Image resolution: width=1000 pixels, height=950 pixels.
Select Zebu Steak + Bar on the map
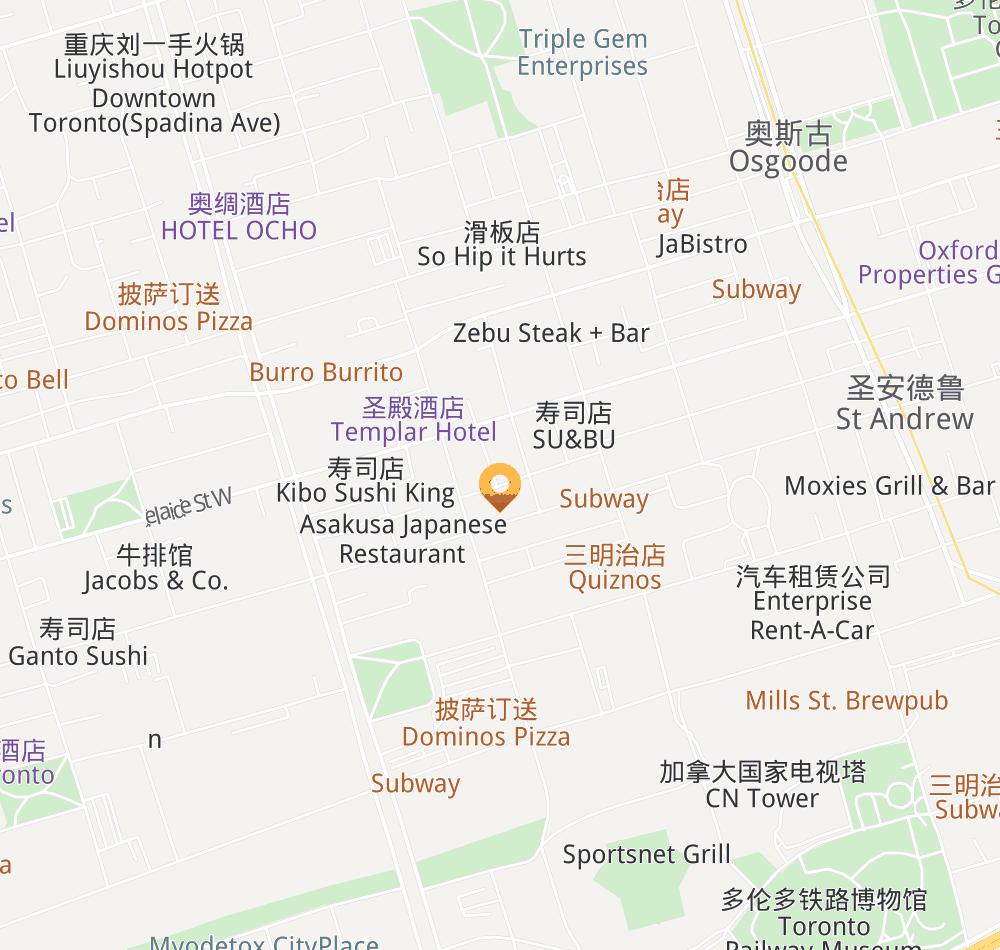point(551,333)
